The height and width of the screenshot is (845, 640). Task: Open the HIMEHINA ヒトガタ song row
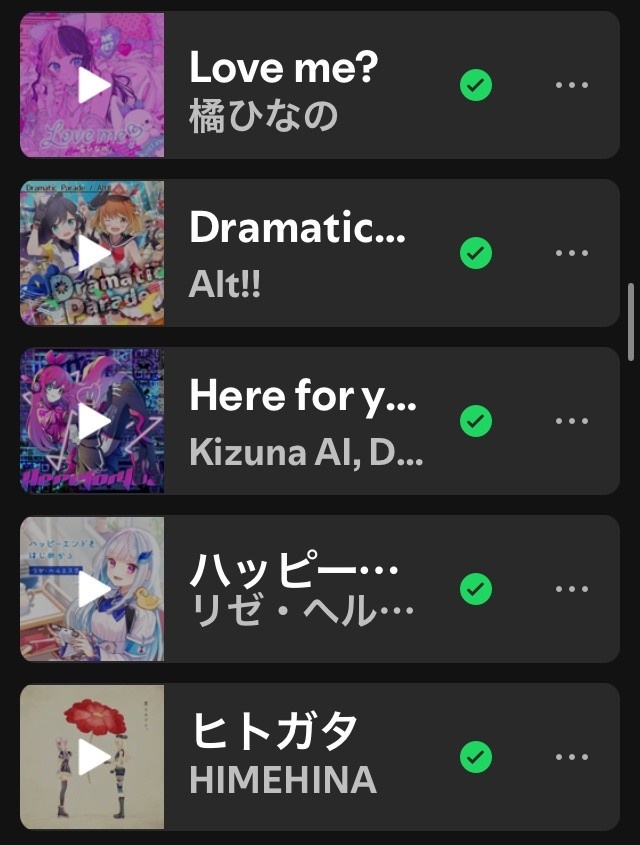[300, 757]
